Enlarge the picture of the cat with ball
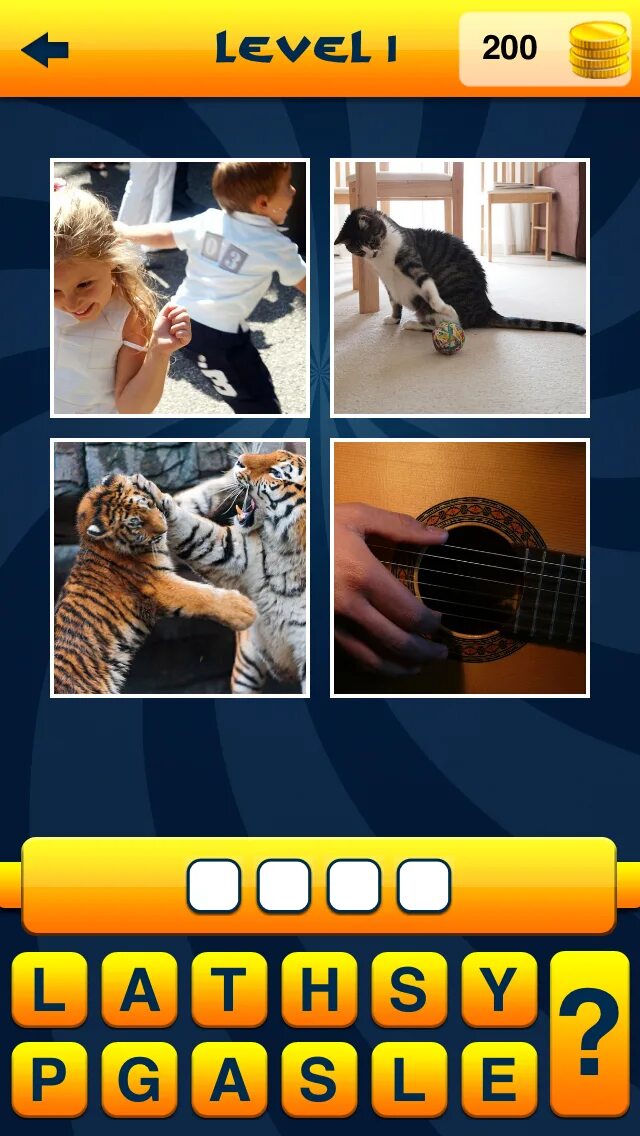Viewport: 640px width, 1136px height. [x=460, y=288]
